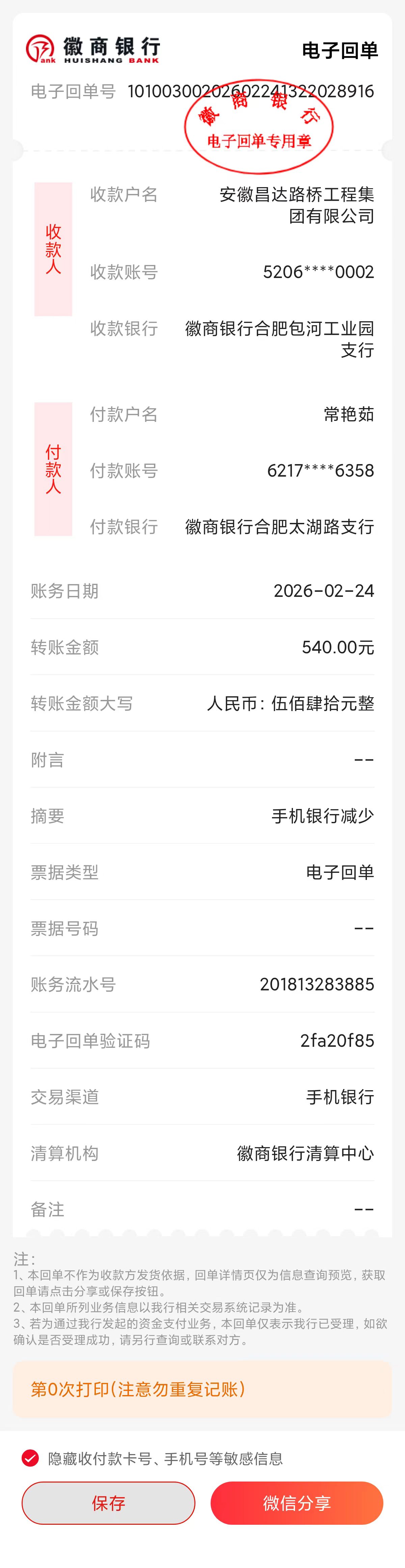Save the electronic receipt via 保存
405x1568 pixels.
[108, 1503]
